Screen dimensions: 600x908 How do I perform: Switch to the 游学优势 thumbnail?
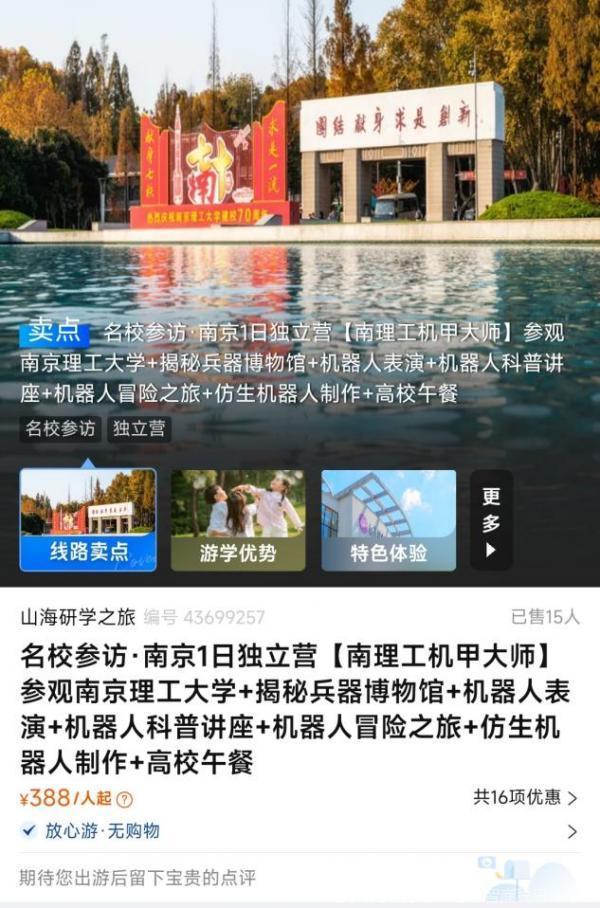[x=238, y=520]
